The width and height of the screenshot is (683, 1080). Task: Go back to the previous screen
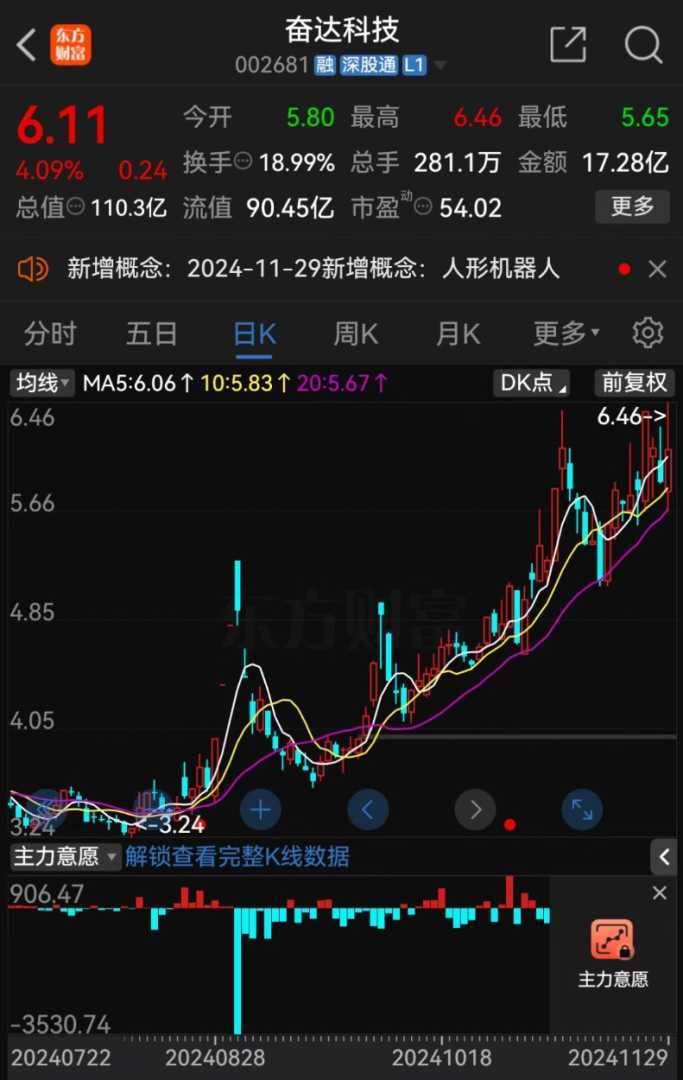(x=27, y=45)
